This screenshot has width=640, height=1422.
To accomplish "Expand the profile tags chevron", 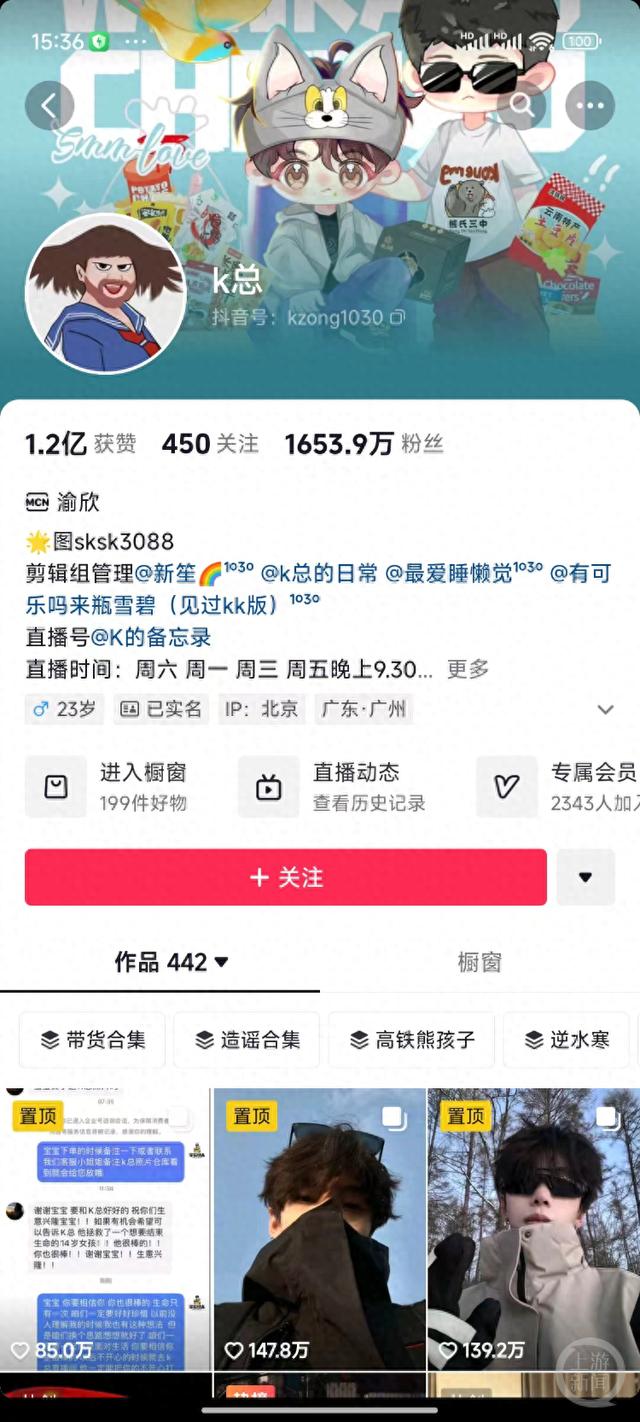I will pyautogui.click(x=605, y=710).
